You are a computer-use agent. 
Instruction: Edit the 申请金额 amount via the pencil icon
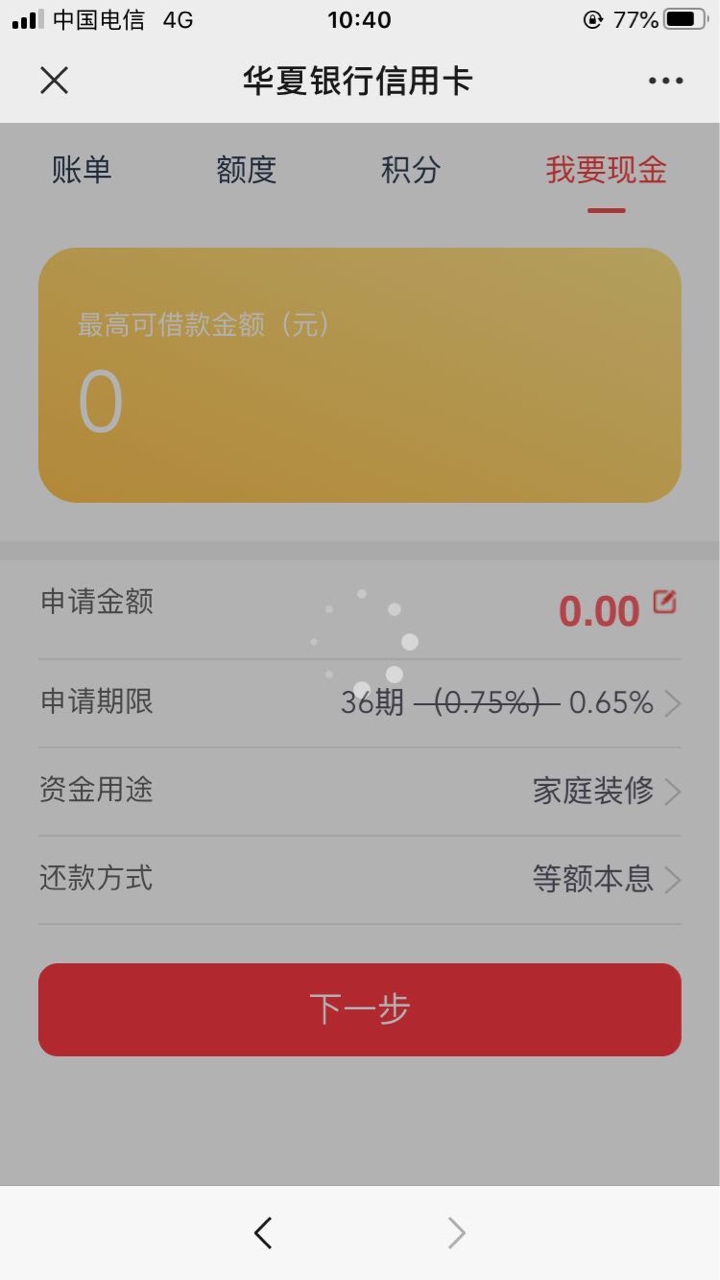(665, 602)
